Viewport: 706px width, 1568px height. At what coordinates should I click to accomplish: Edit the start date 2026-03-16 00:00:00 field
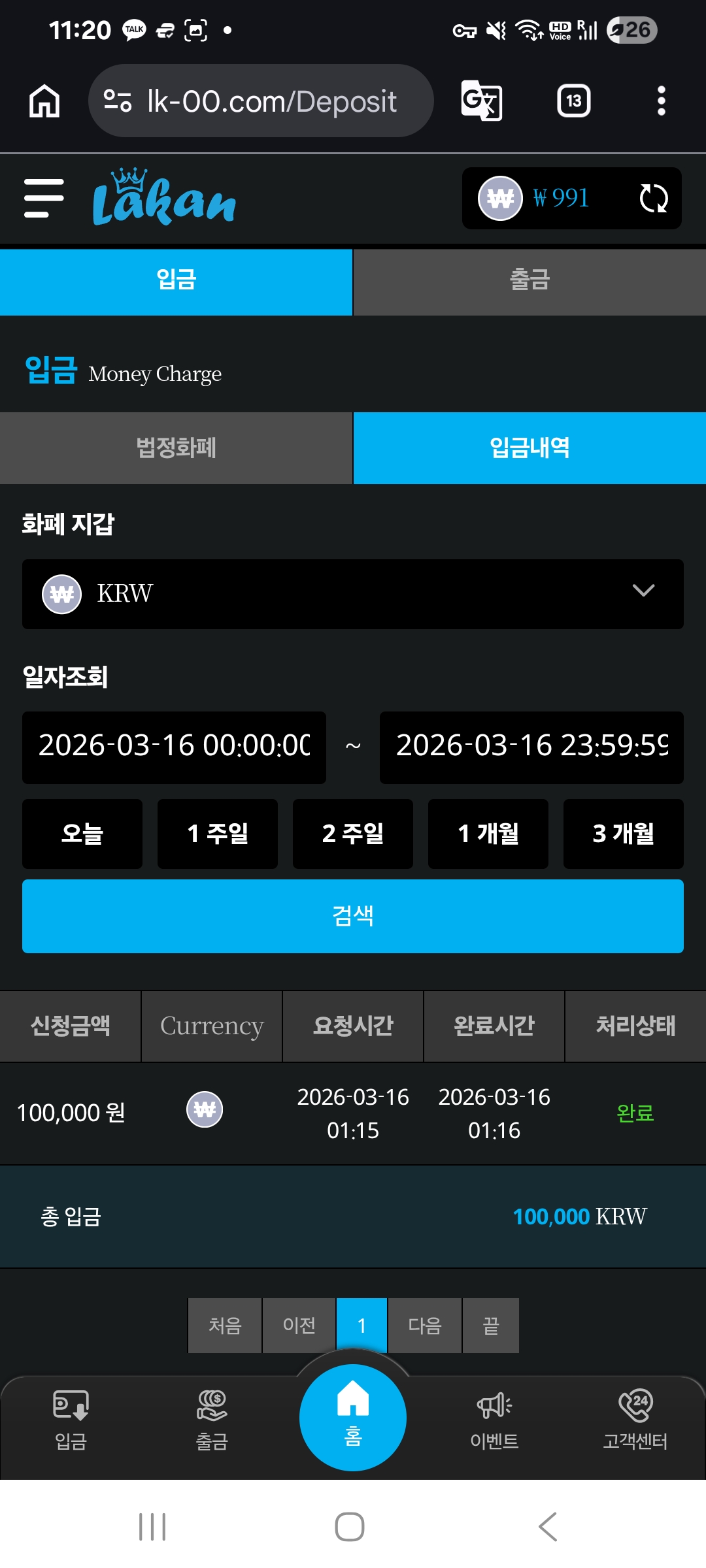click(x=174, y=747)
